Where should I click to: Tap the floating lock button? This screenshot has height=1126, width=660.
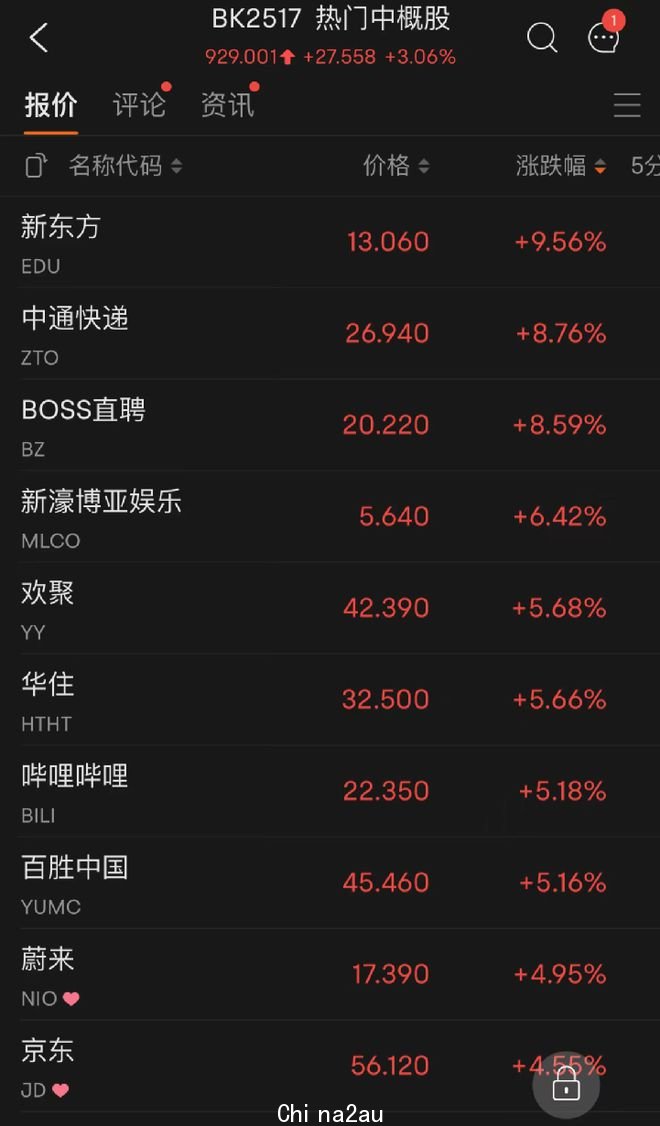(566, 1084)
